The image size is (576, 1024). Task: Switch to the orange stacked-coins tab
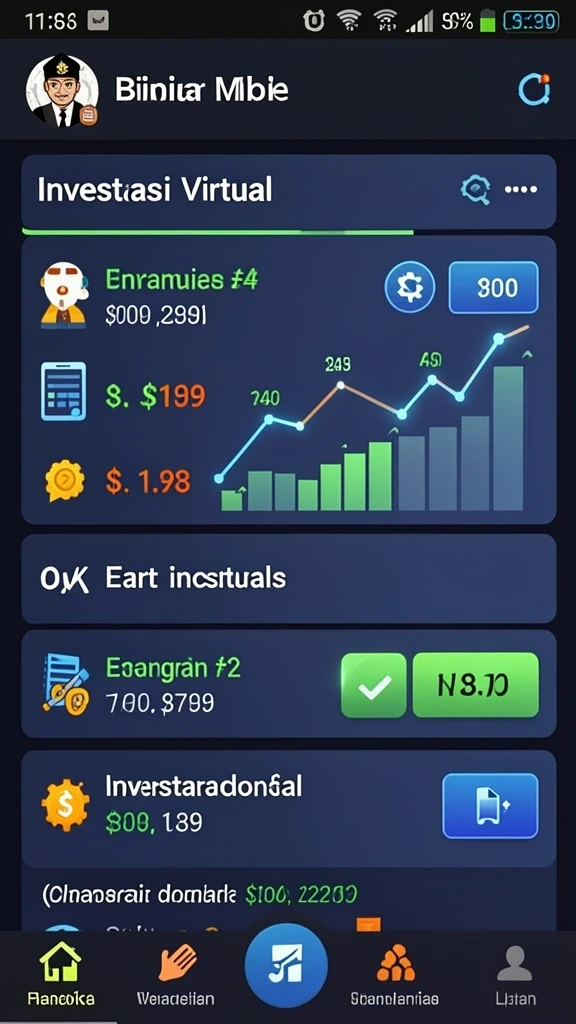pos(394,974)
